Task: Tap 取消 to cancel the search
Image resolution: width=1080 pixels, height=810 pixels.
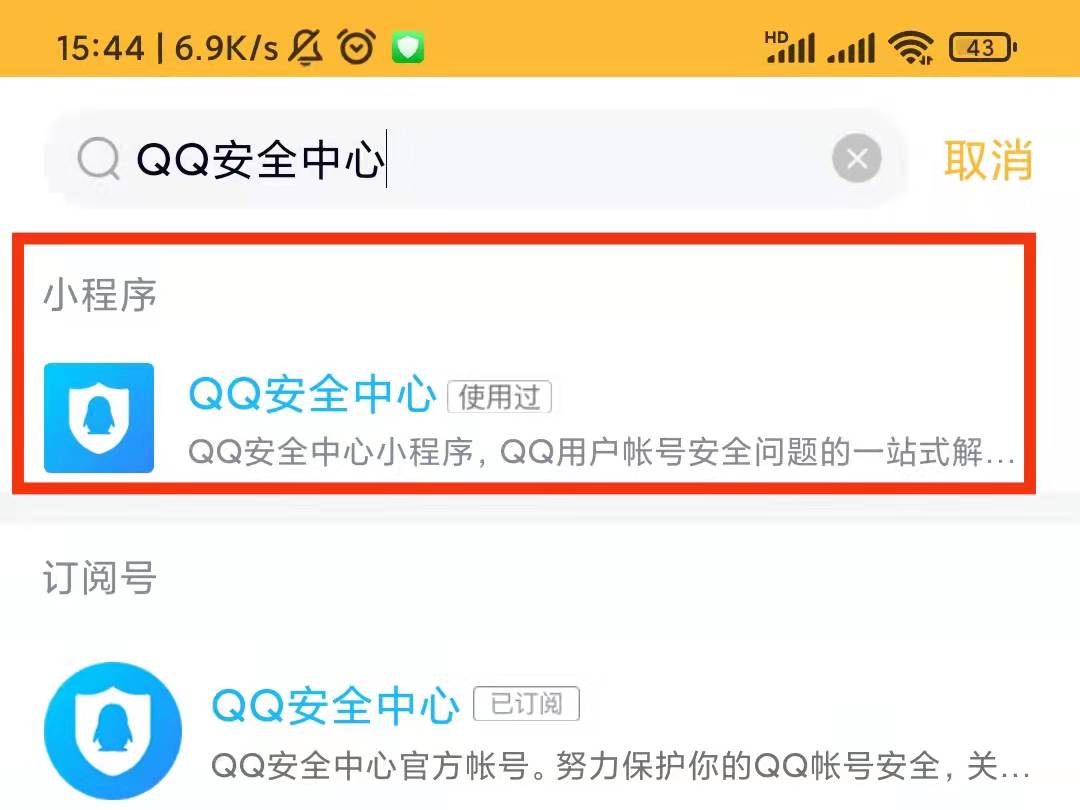Action: click(987, 160)
